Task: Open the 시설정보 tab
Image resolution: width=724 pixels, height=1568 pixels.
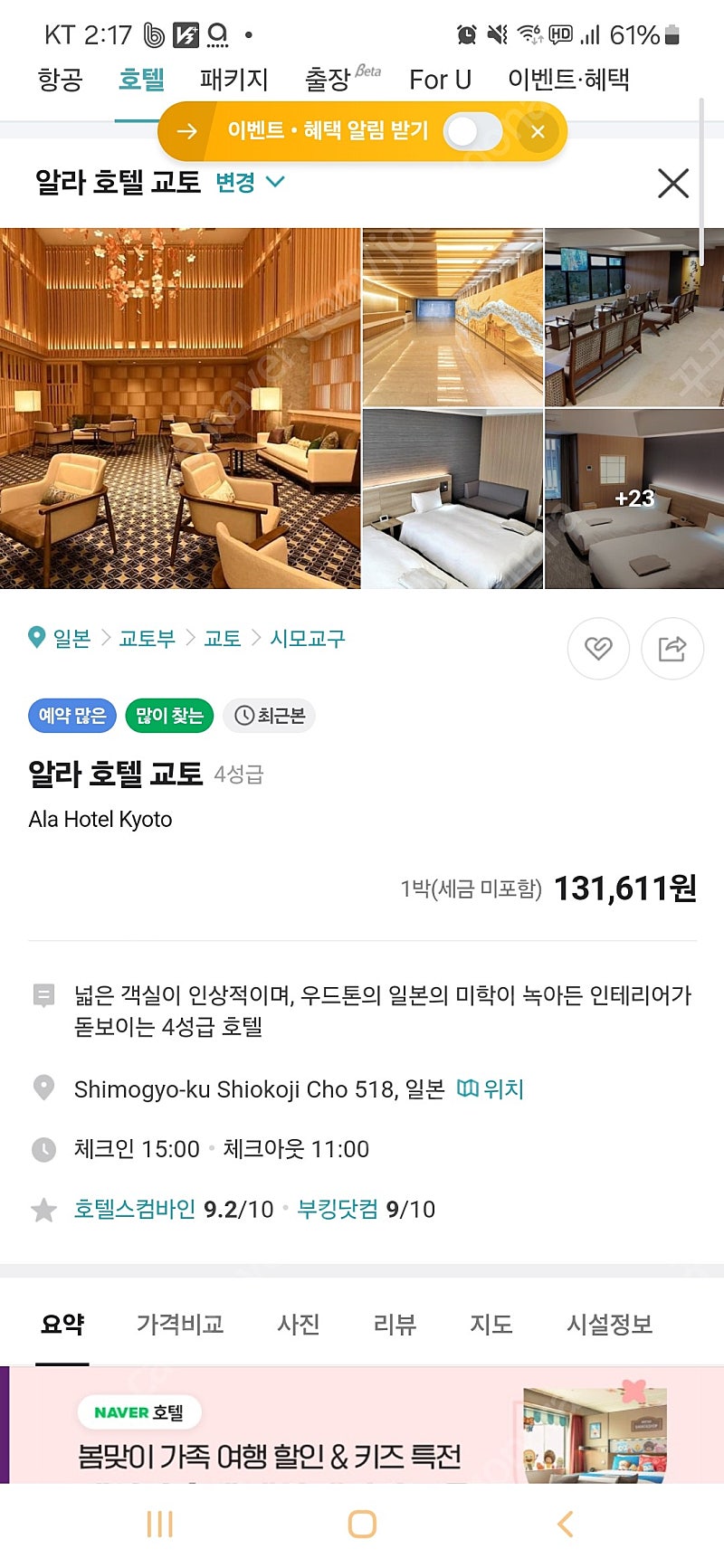Action: 610,1325
